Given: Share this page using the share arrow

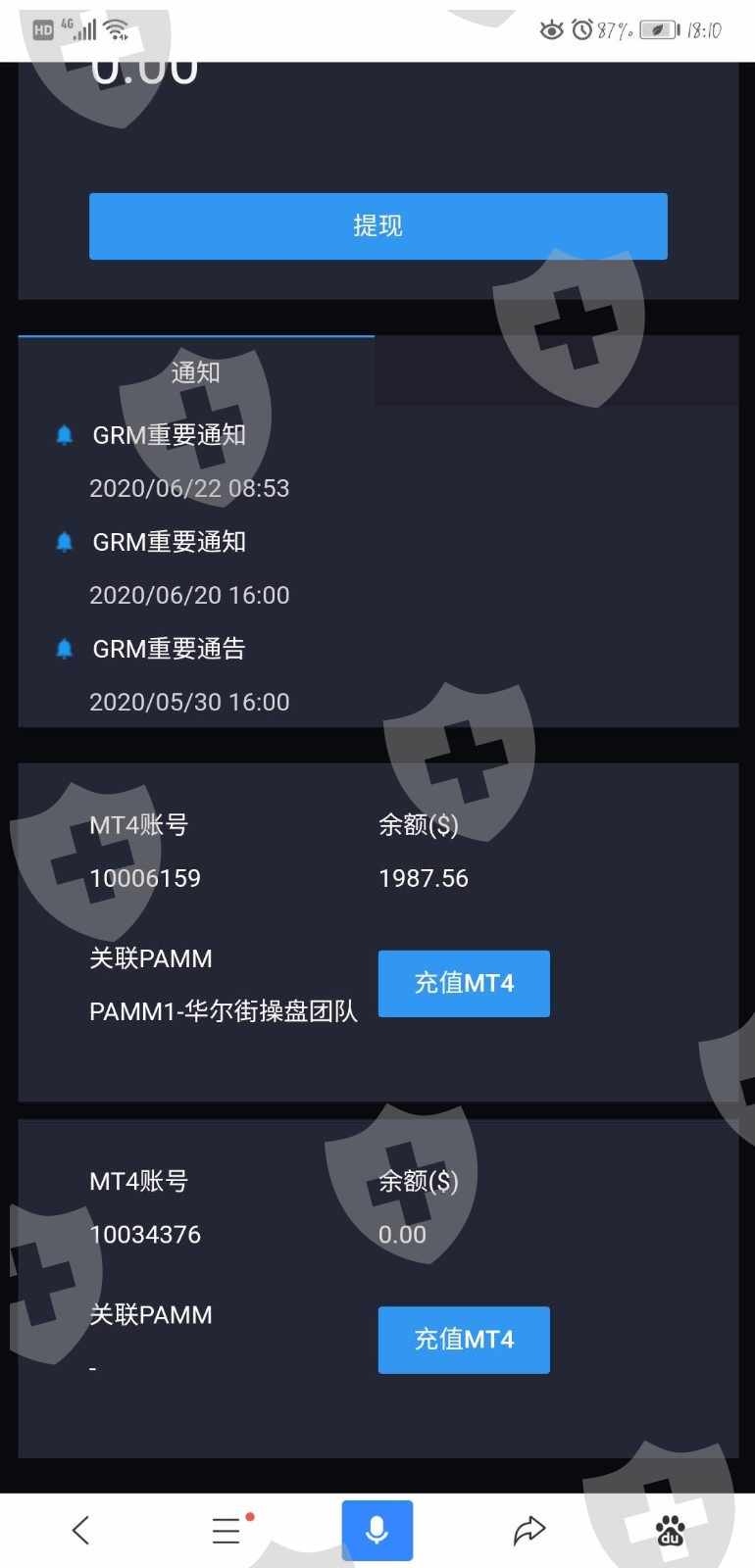Looking at the screenshot, I should [x=528, y=1530].
